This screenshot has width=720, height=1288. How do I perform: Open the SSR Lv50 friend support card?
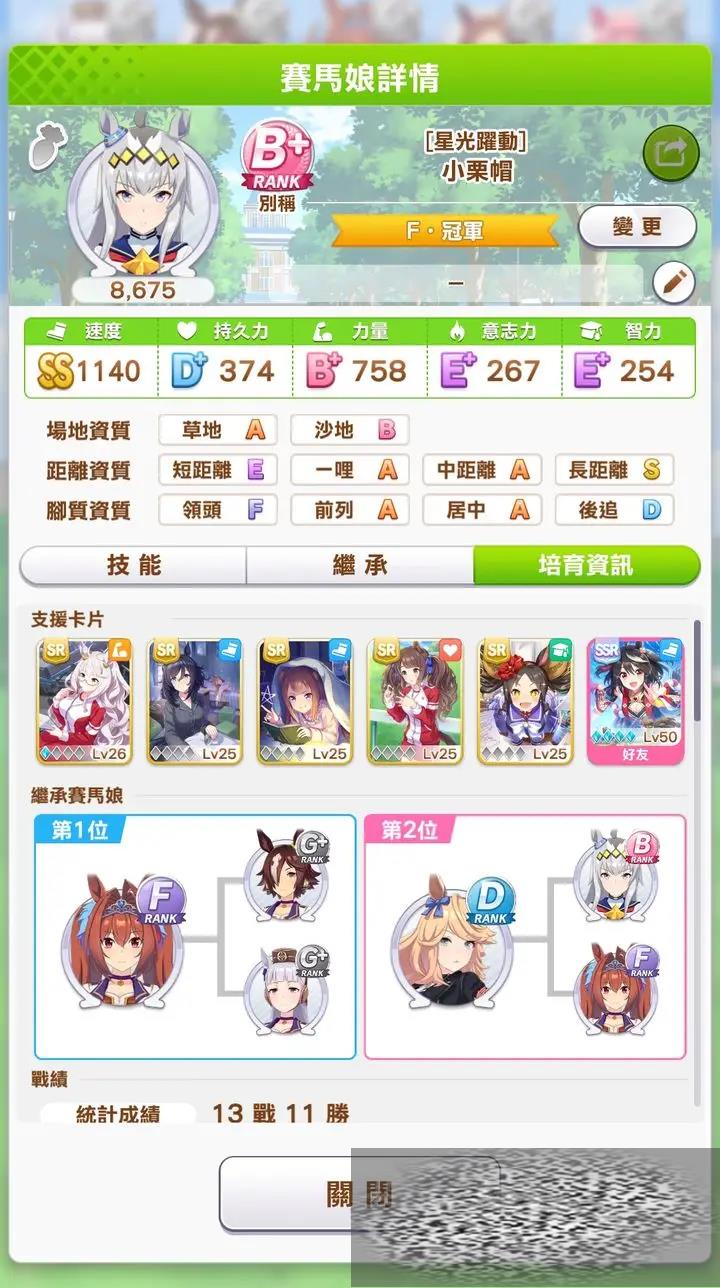point(635,701)
